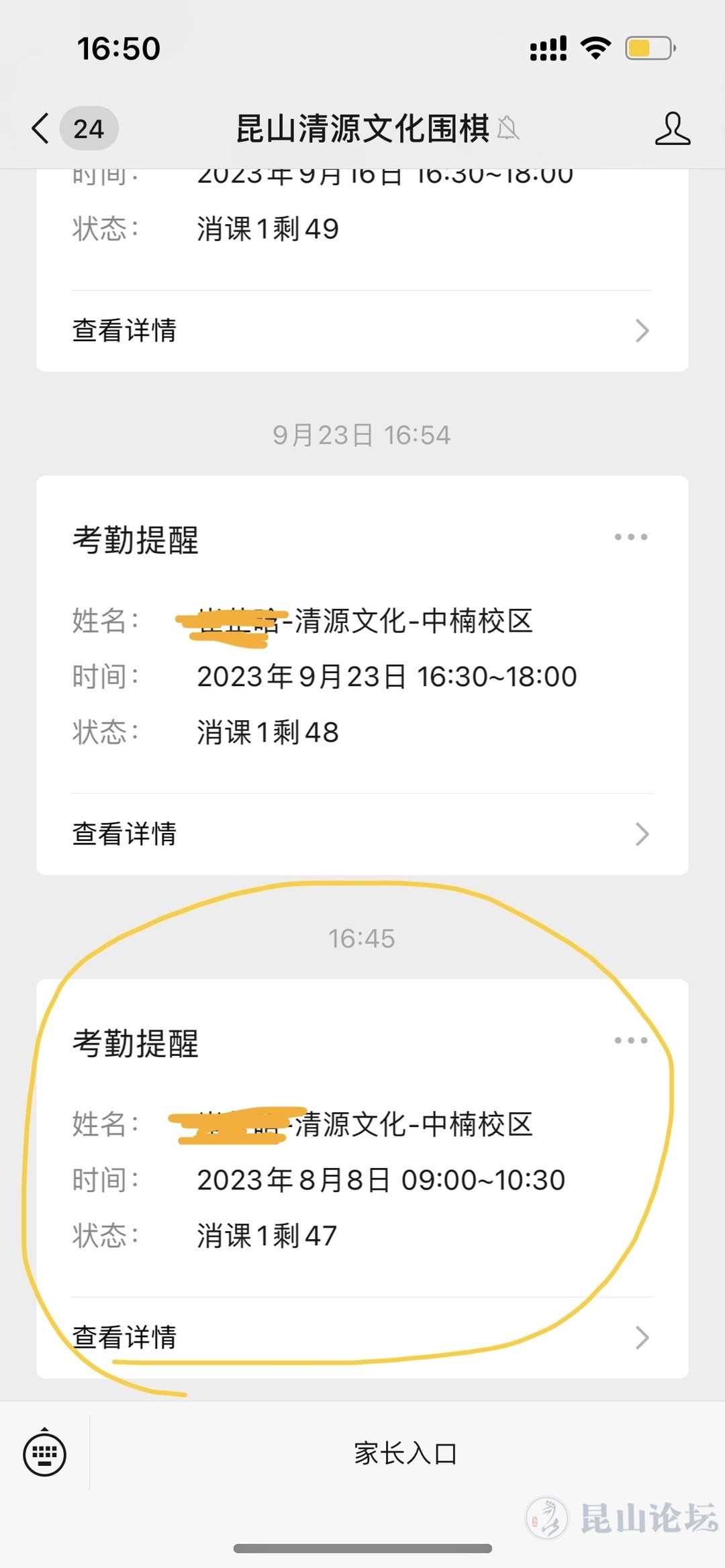This screenshot has height=1568, width=725.
Task: Open the account profile icon
Action: 672,128
